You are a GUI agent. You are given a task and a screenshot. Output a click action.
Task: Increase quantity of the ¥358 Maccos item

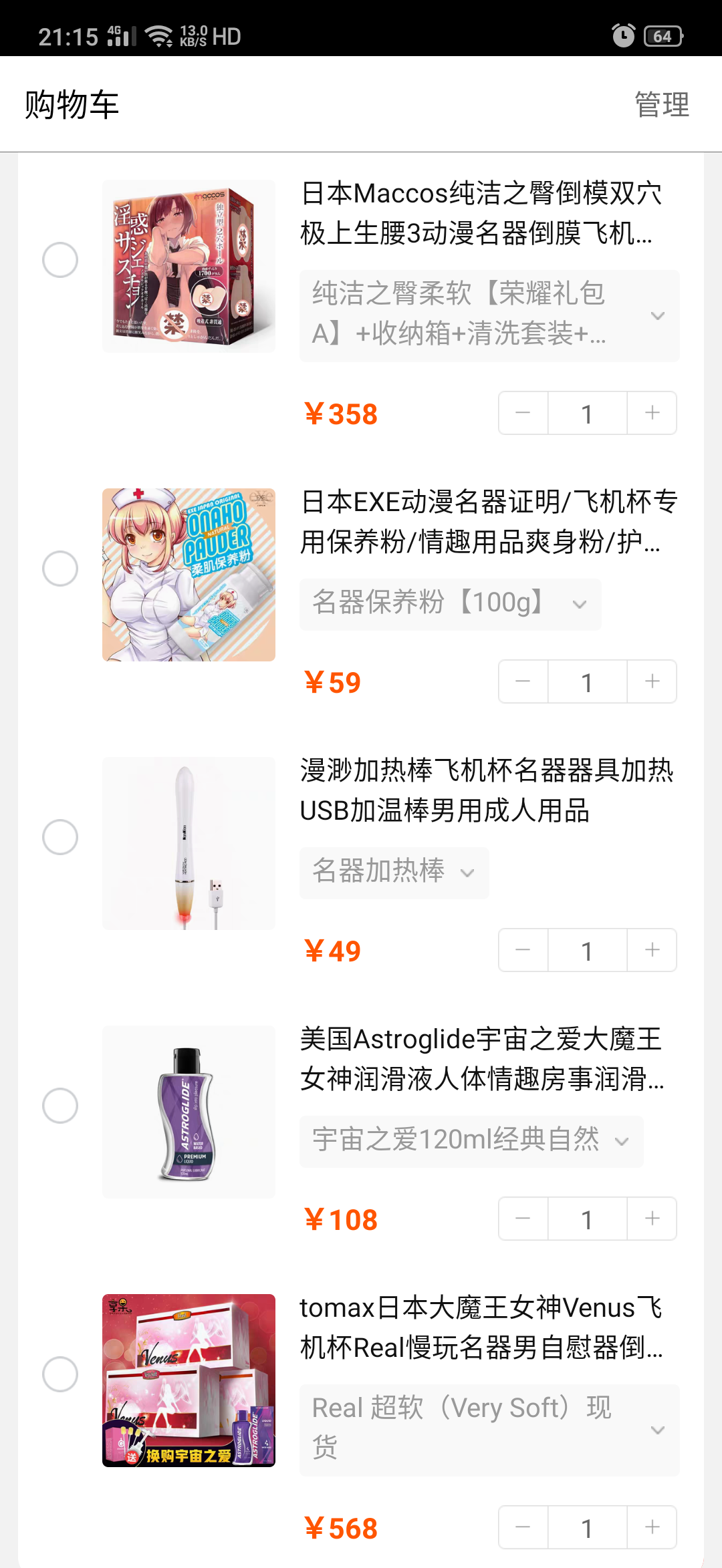[x=651, y=413]
